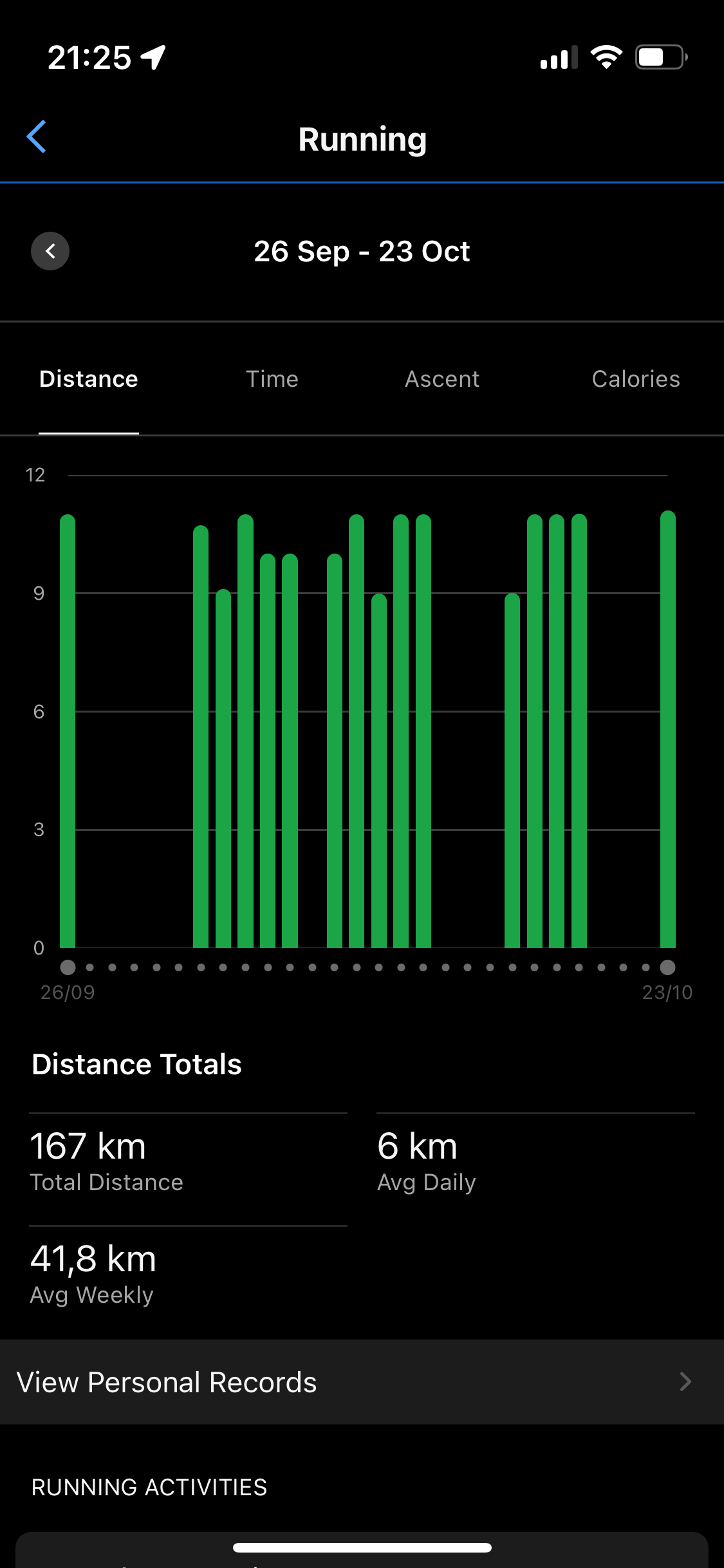Show the previous date range

[x=50, y=251]
